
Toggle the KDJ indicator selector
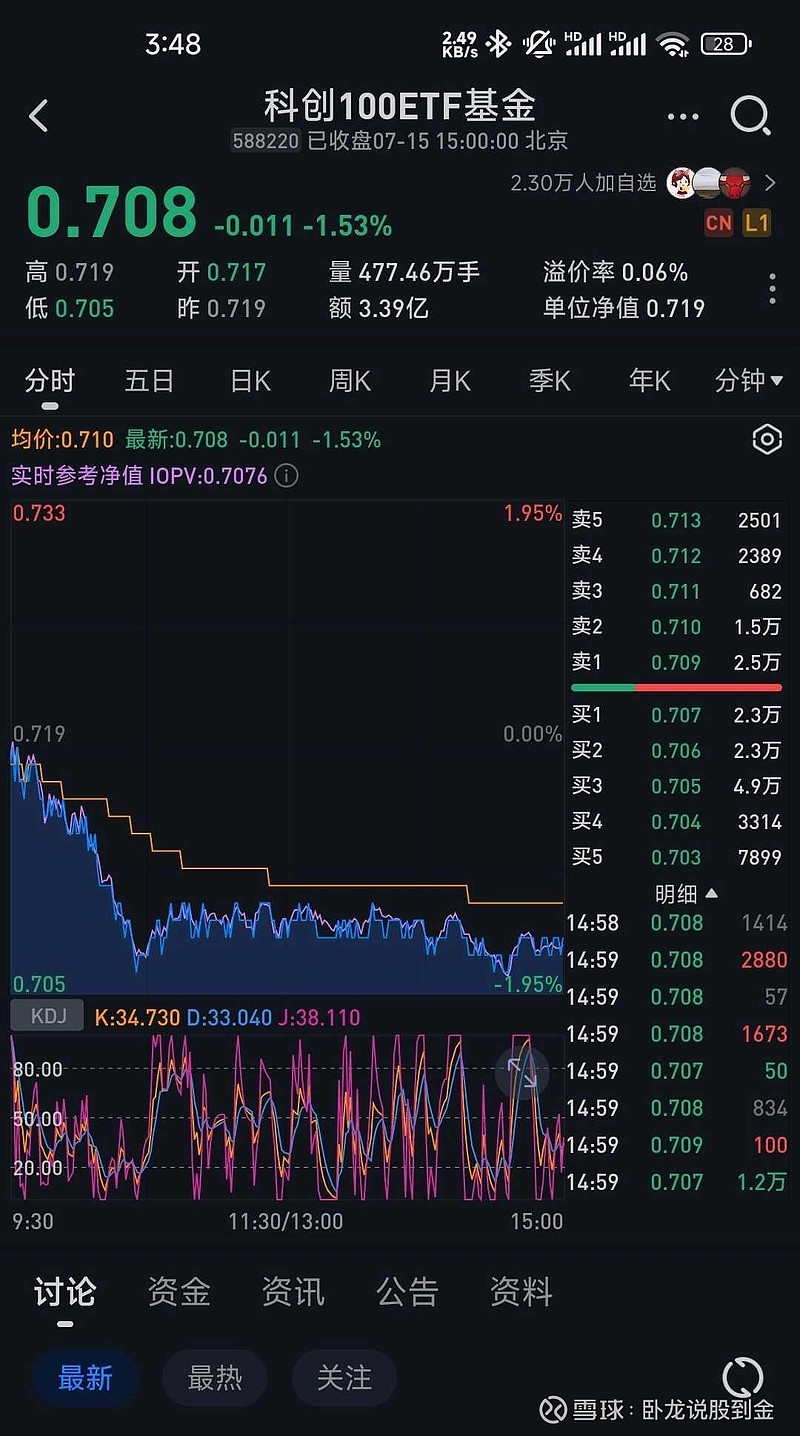point(45,1016)
